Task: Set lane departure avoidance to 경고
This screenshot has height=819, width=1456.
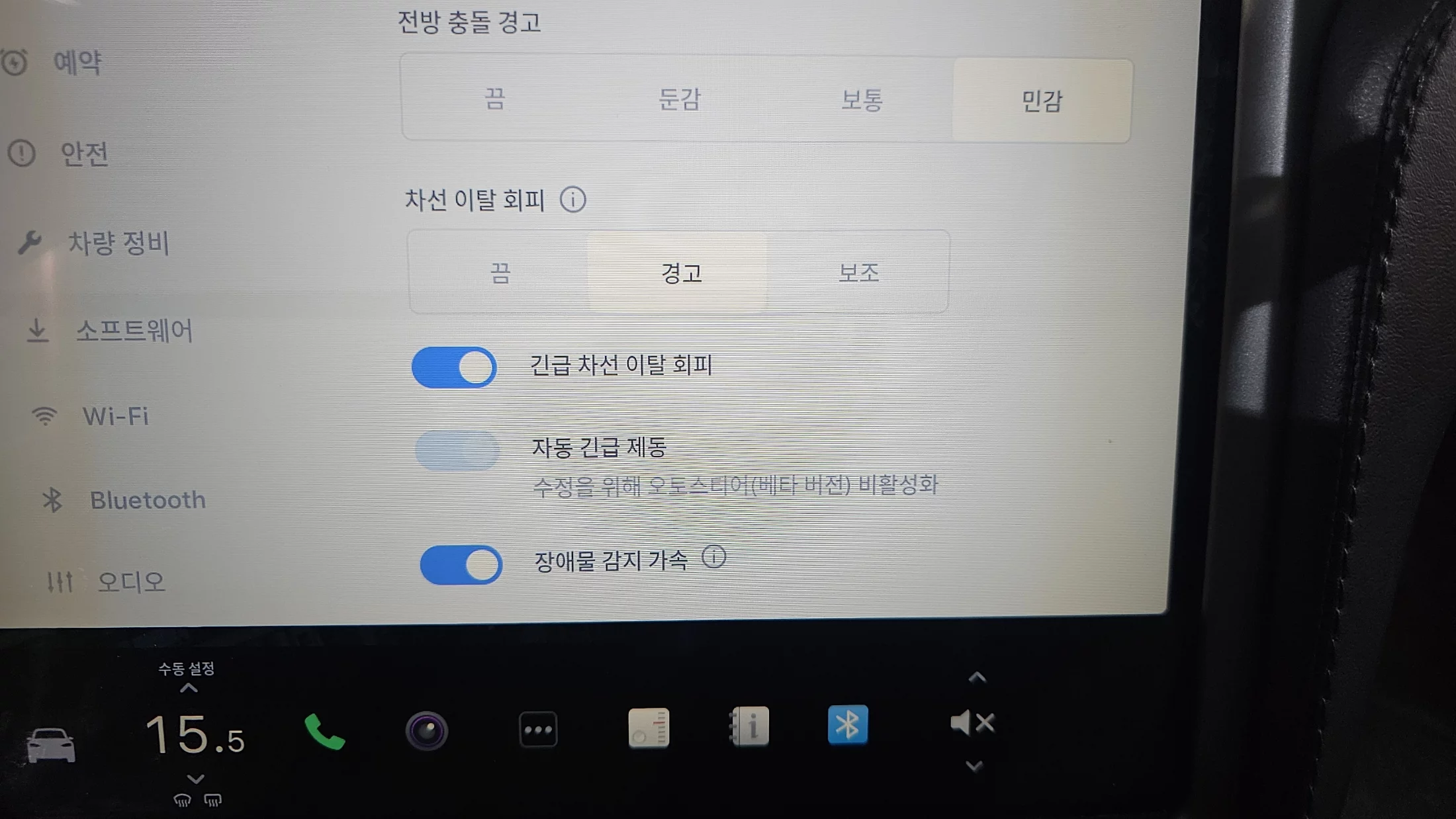Action: [x=681, y=273]
